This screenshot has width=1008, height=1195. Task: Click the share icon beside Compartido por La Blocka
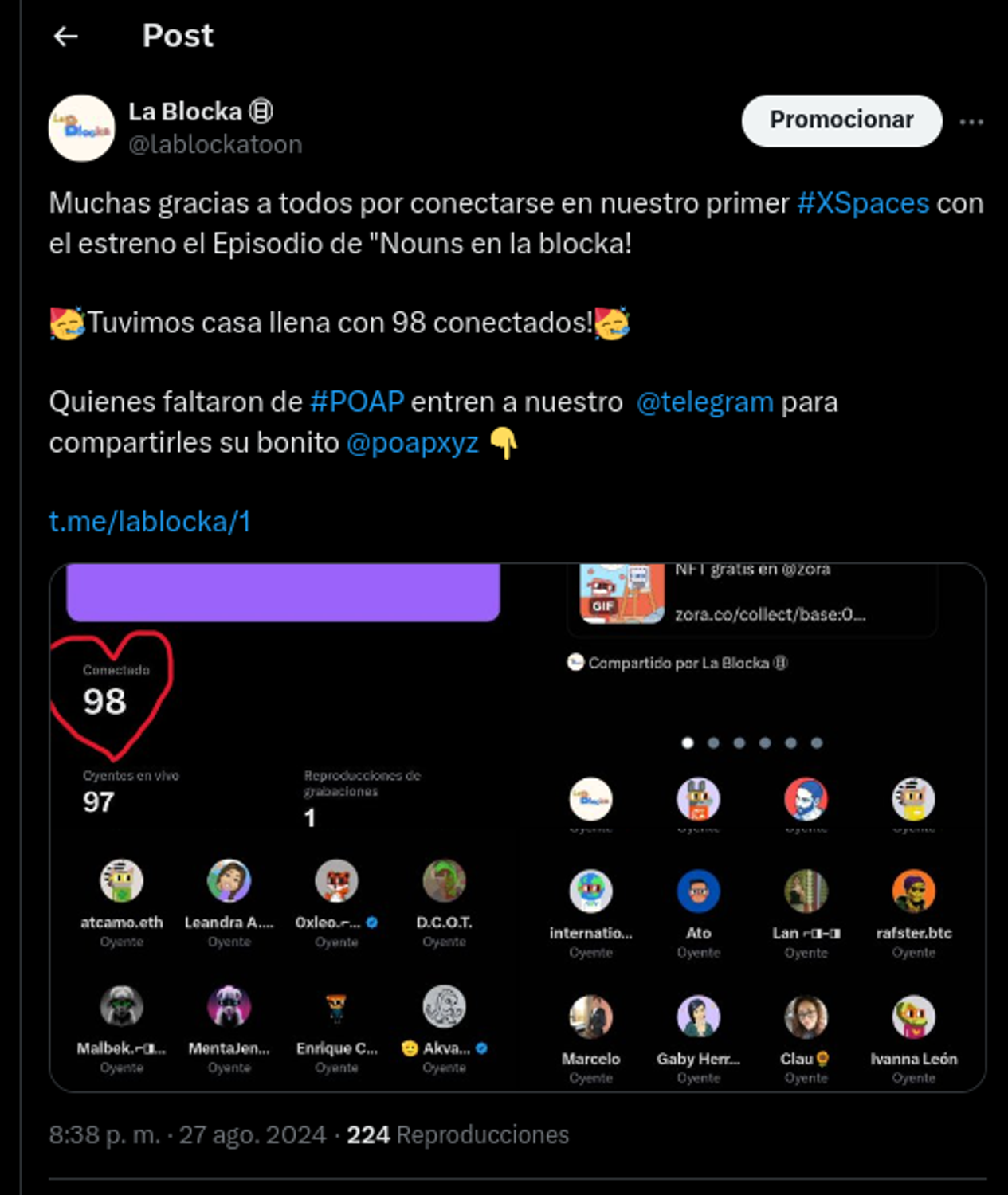(575, 662)
